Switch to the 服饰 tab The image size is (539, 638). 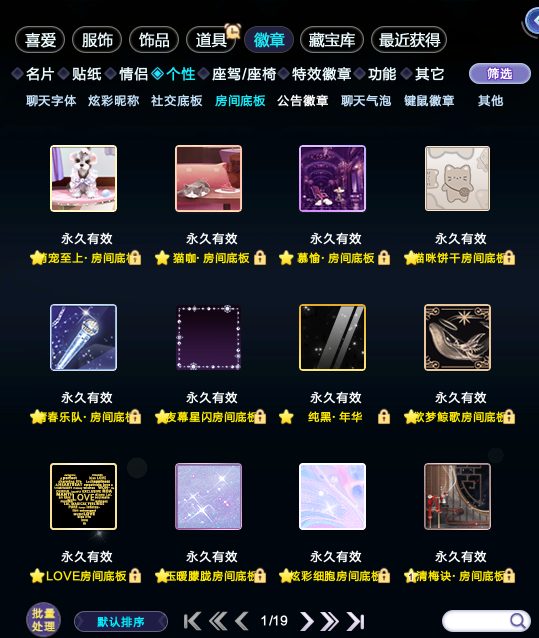[x=97, y=40]
